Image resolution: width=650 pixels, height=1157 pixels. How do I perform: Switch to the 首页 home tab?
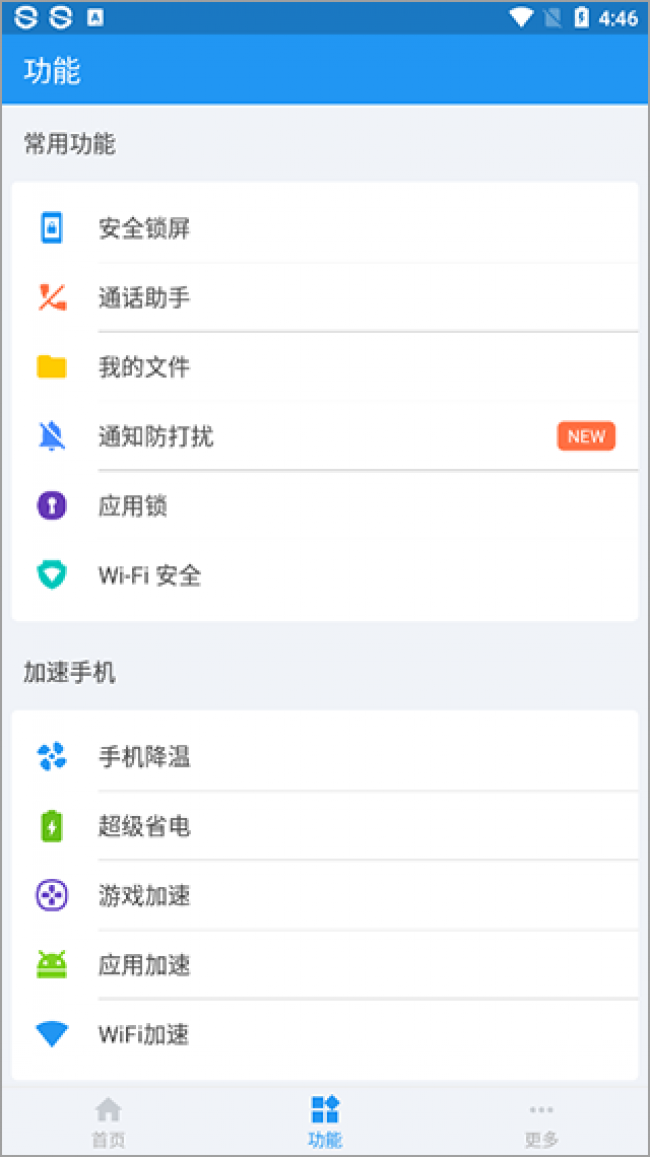click(x=108, y=1121)
